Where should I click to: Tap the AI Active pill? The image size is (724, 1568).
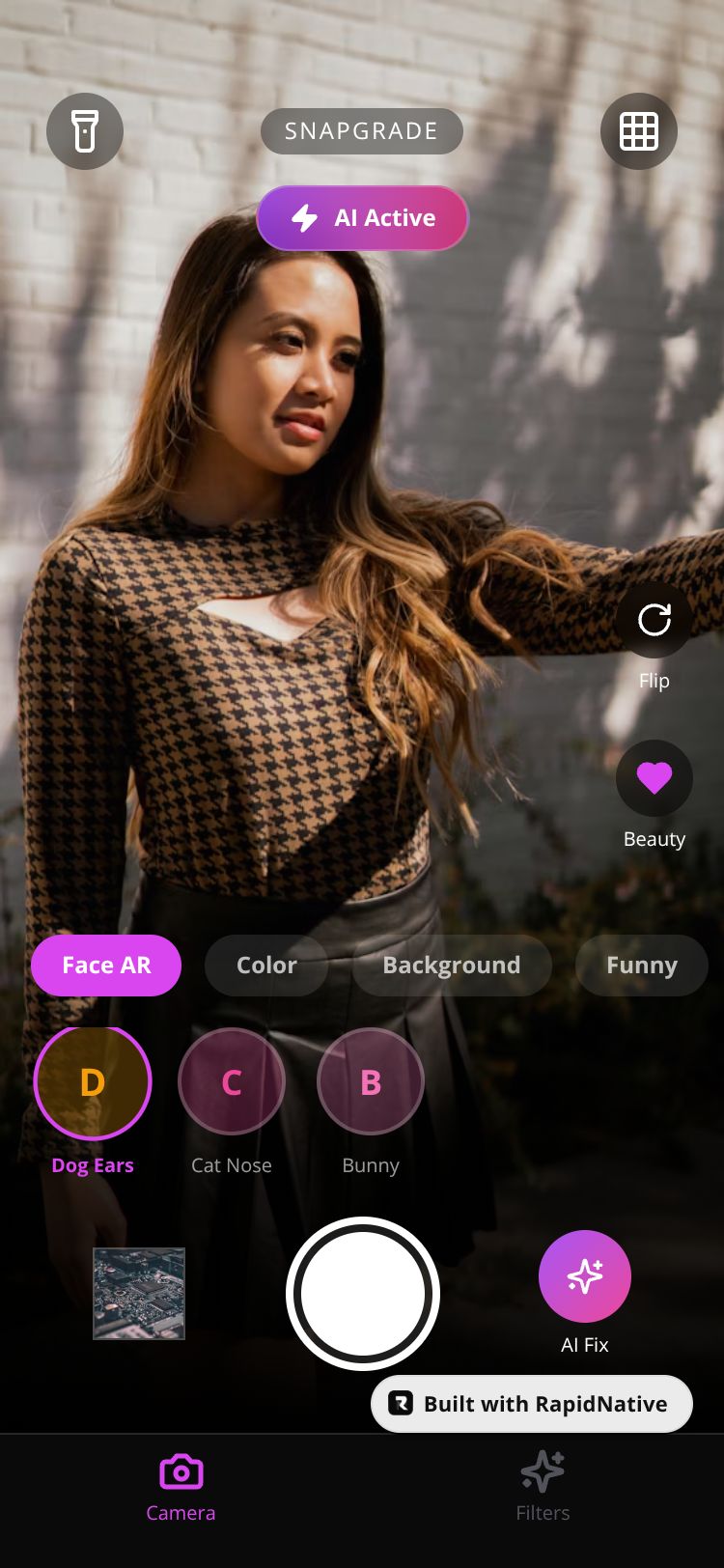pyautogui.click(x=362, y=218)
